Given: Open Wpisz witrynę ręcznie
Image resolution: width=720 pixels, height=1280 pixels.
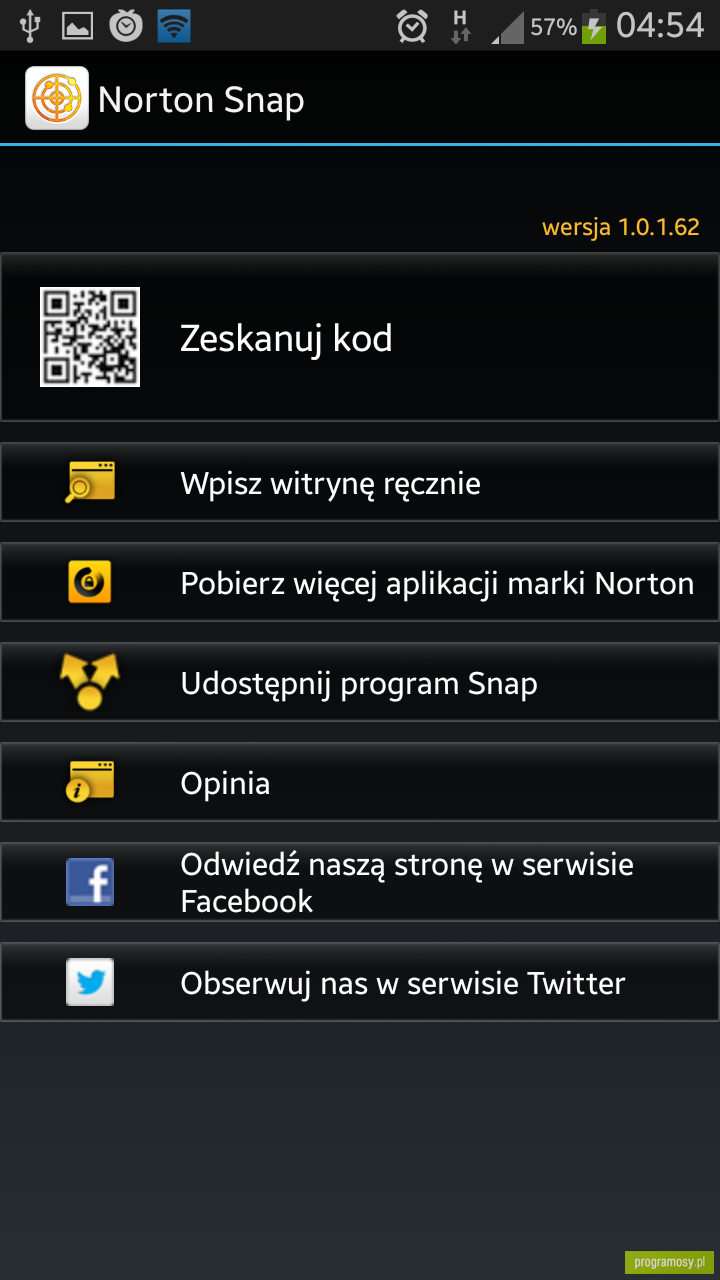Looking at the screenshot, I should click(360, 482).
